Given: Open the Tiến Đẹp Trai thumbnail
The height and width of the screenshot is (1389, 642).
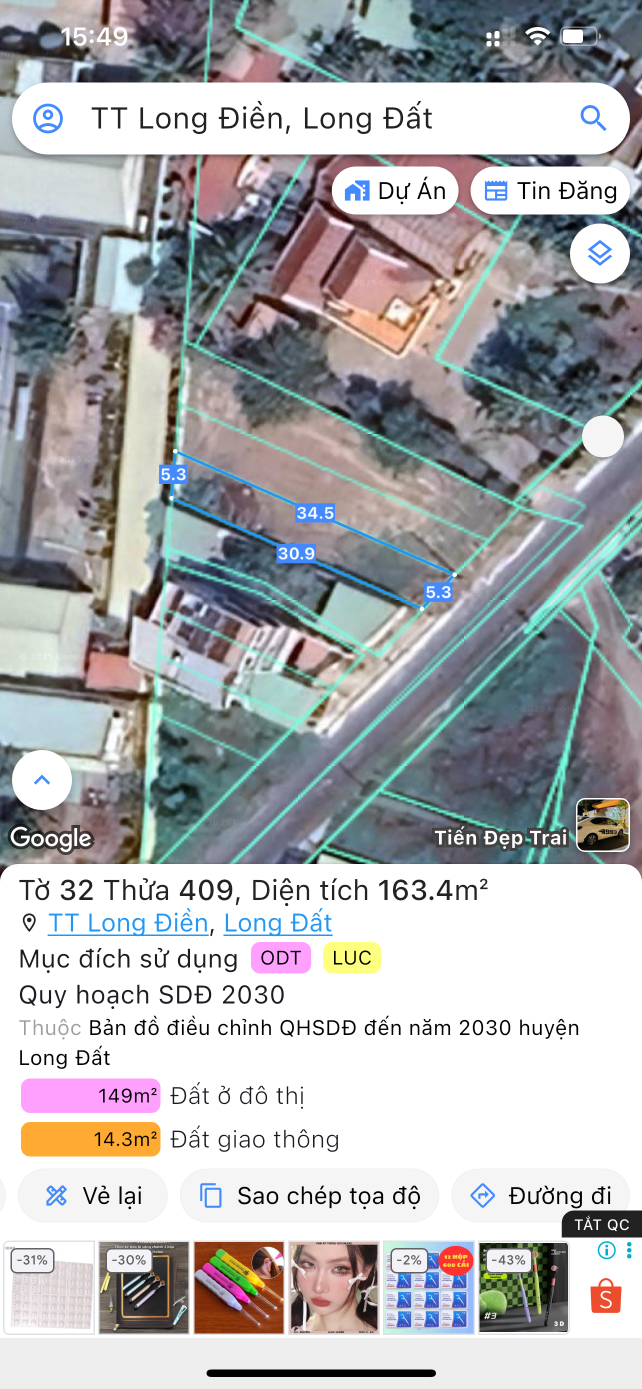Looking at the screenshot, I should [603, 824].
